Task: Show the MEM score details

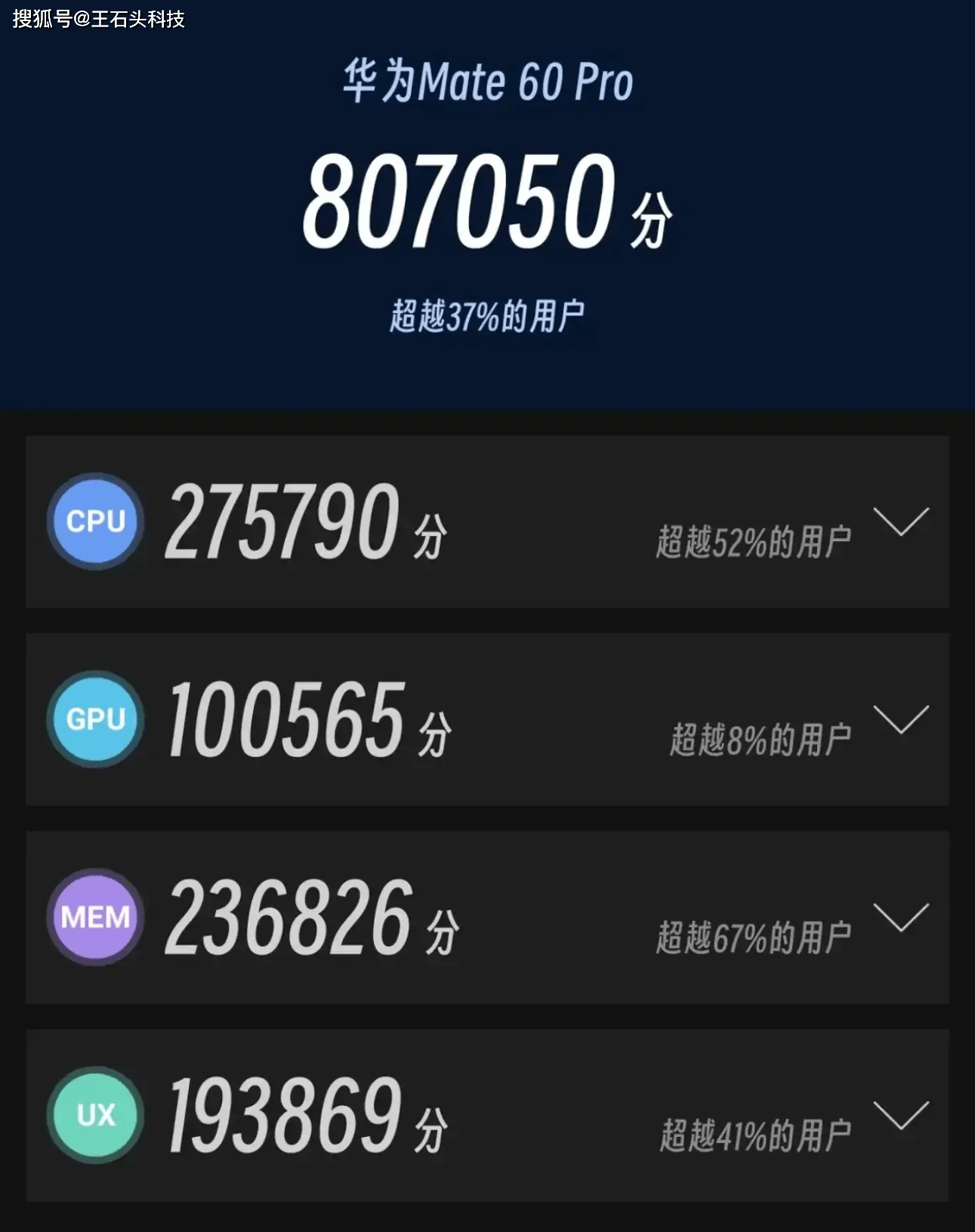Action: point(900,917)
